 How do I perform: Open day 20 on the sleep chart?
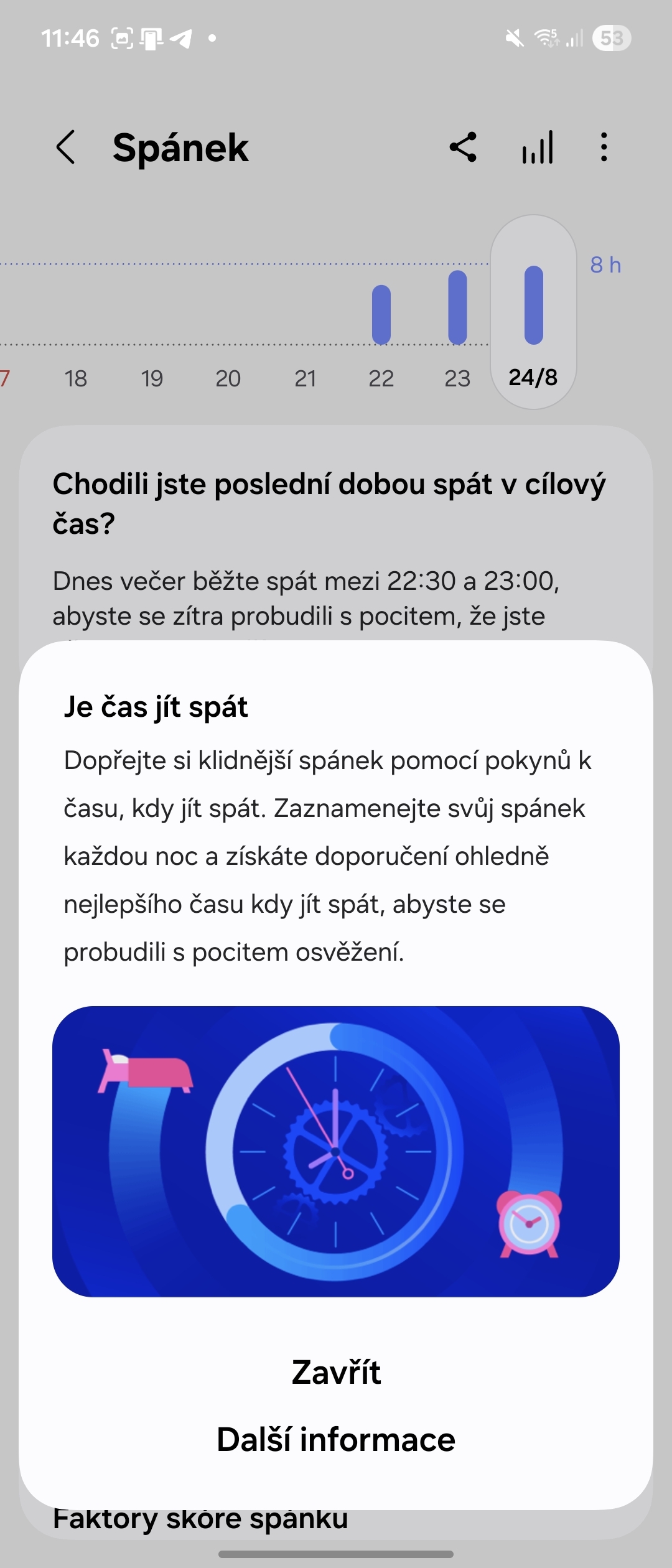pyautogui.click(x=228, y=378)
